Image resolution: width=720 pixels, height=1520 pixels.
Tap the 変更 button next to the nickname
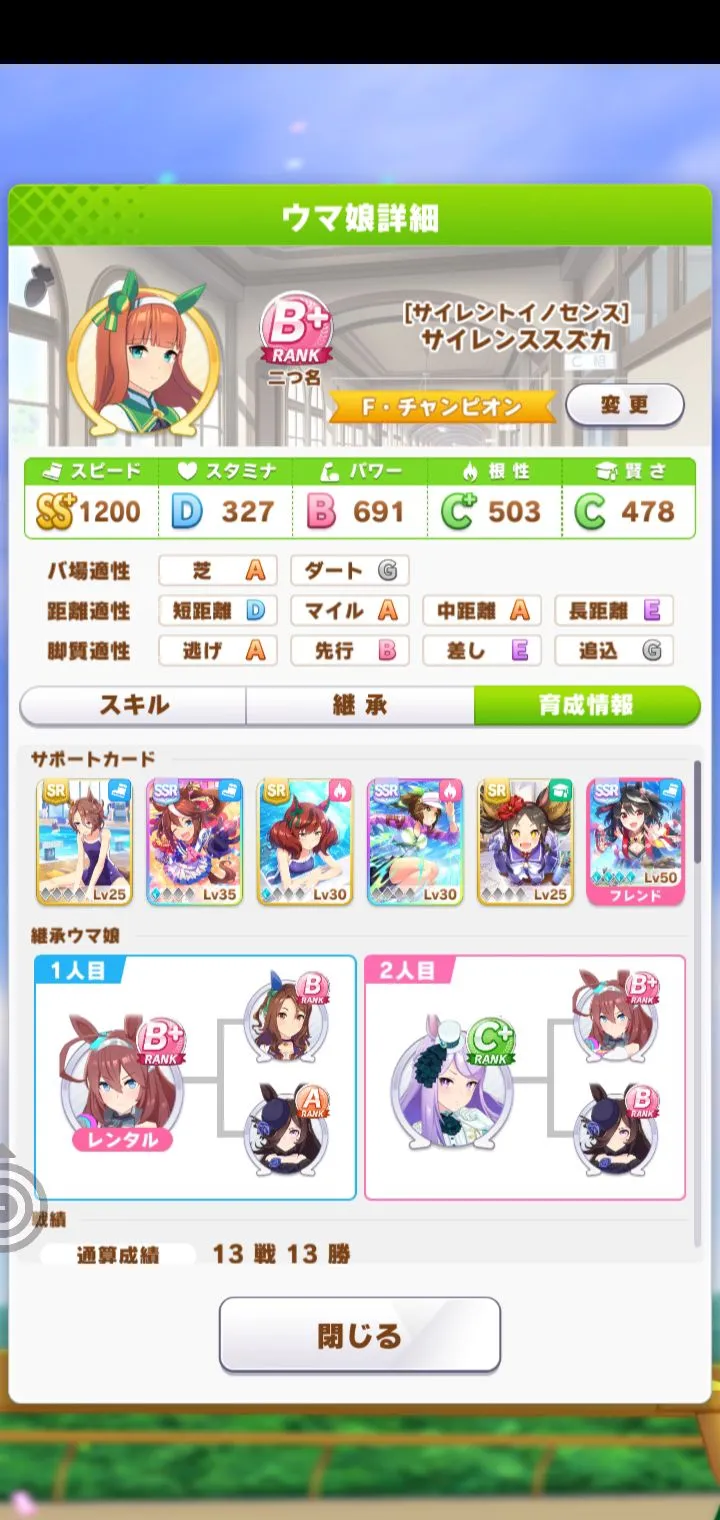625,405
